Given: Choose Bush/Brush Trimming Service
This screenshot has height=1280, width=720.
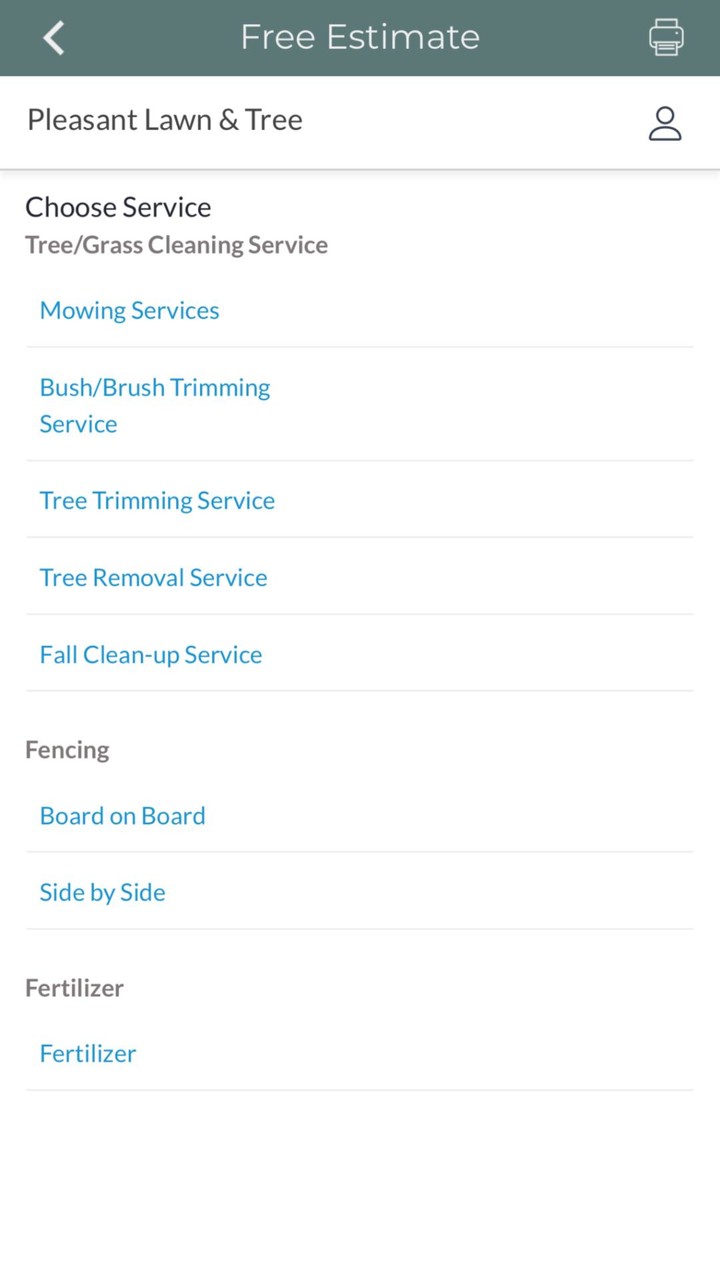Looking at the screenshot, I should (155, 405).
